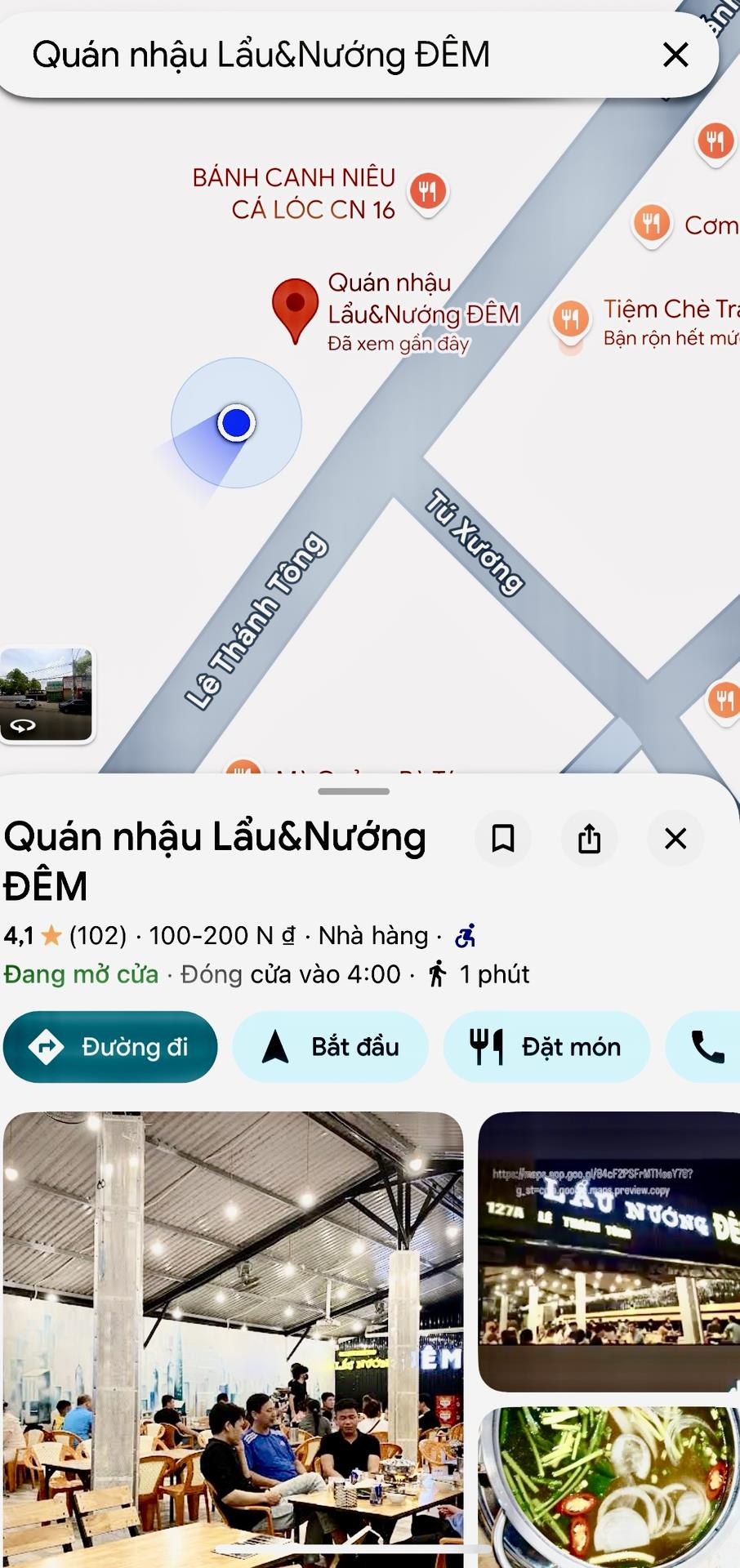Select the Cơm restaurant pin on map
This screenshot has height=1568, width=740.
click(652, 223)
